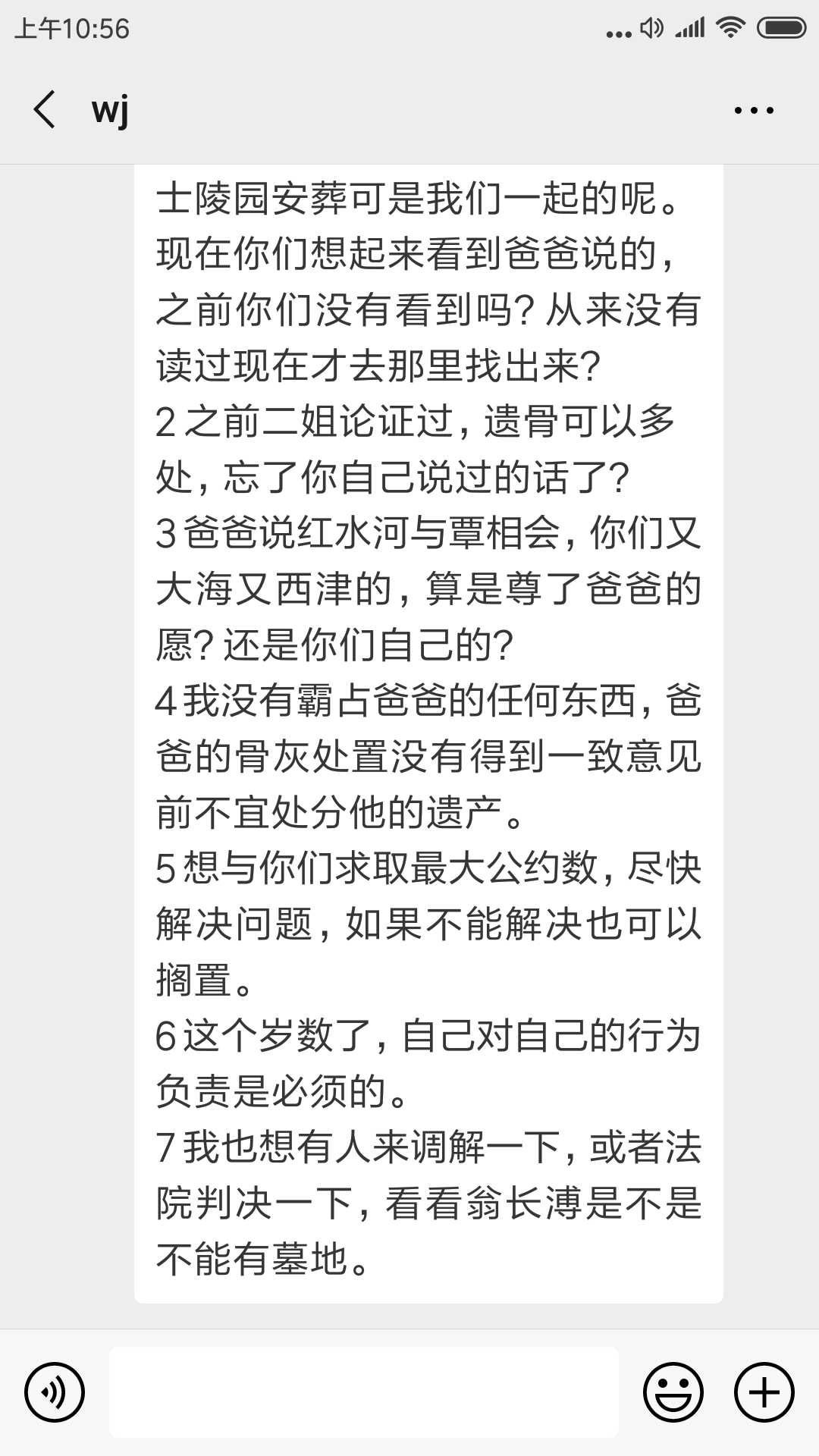This screenshot has width=819, height=1456.
Task: Switch to voice message input
Action: [55, 1392]
